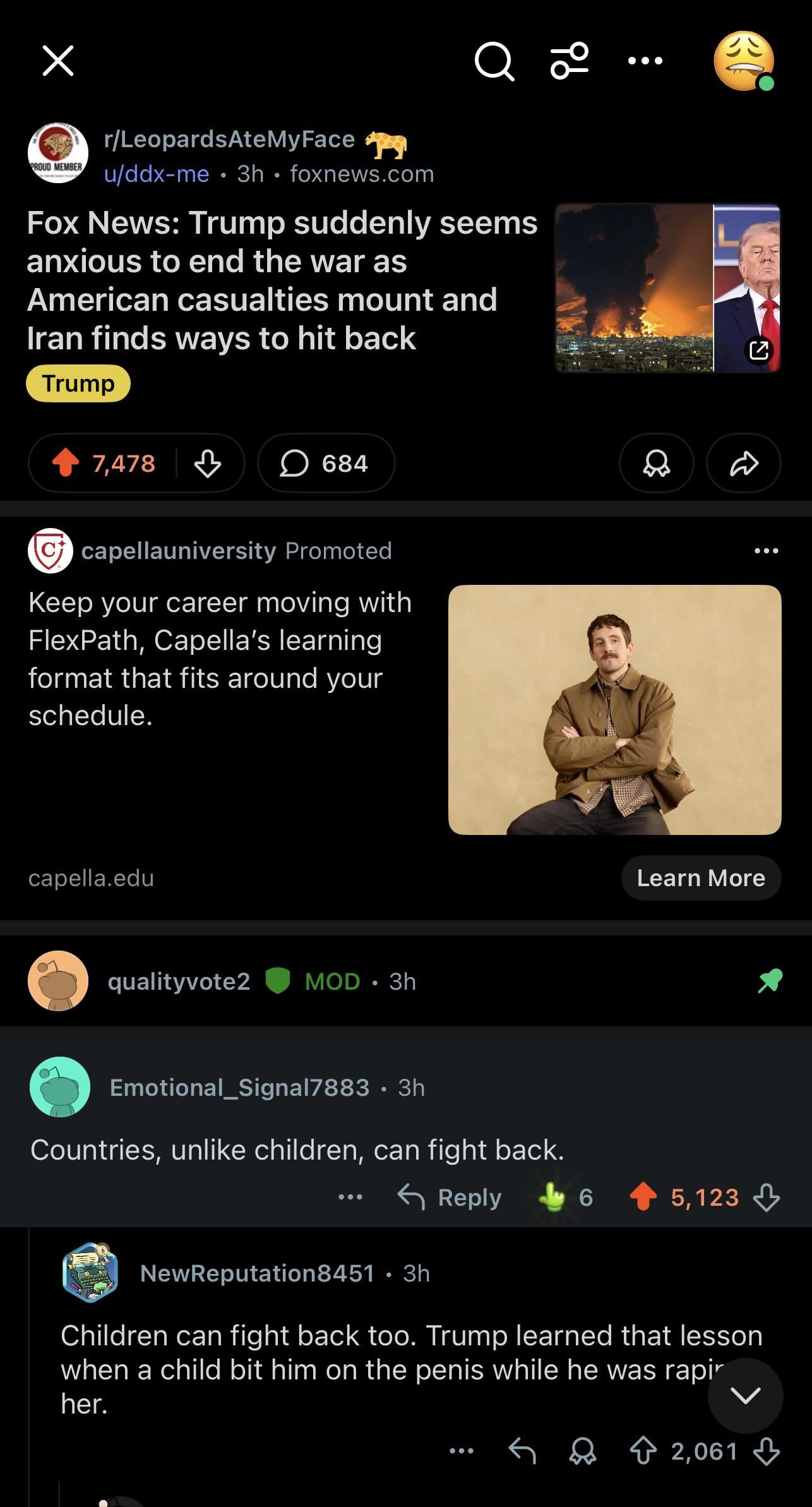
Task: View u/ddx-me's profile
Action: pyautogui.click(x=157, y=174)
